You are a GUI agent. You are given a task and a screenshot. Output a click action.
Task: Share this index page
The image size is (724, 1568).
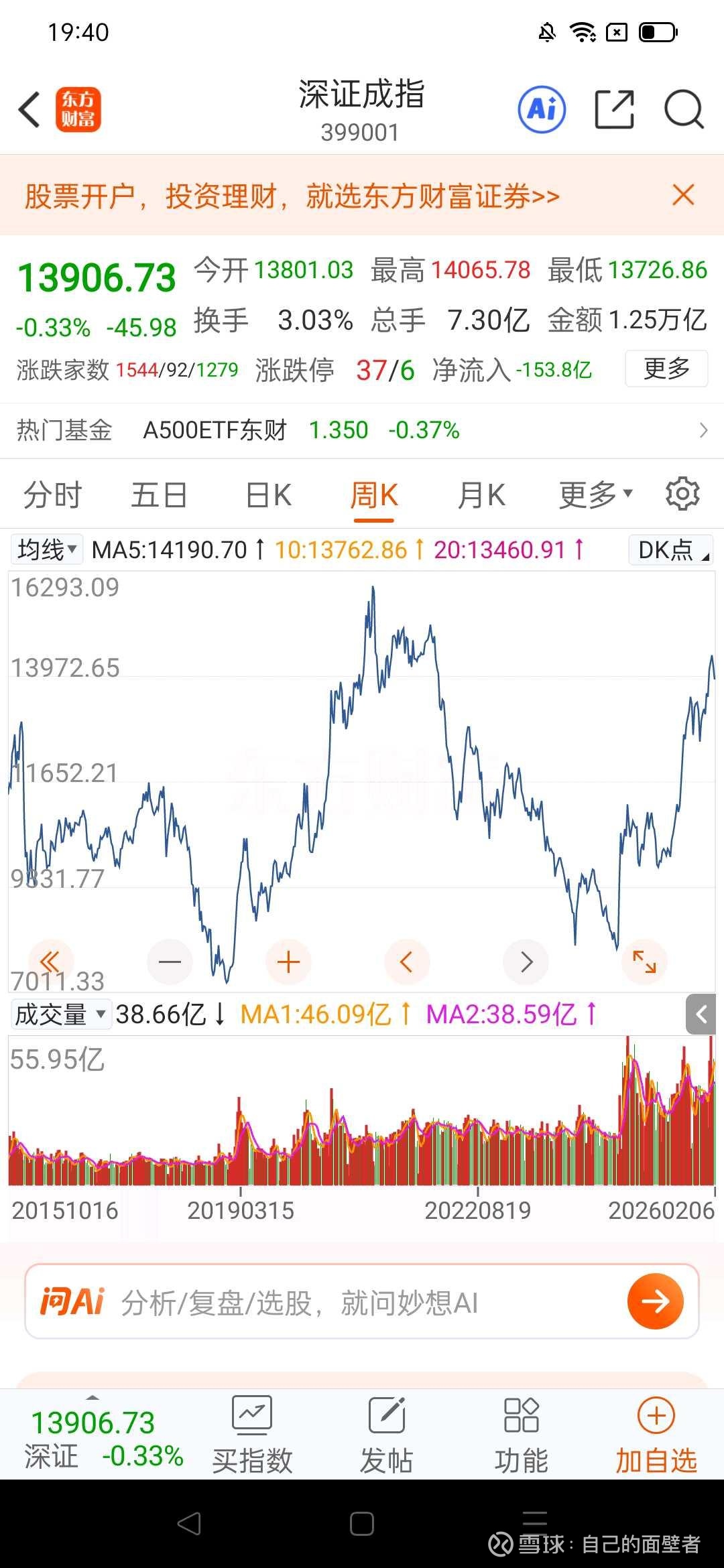click(x=614, y=109)
